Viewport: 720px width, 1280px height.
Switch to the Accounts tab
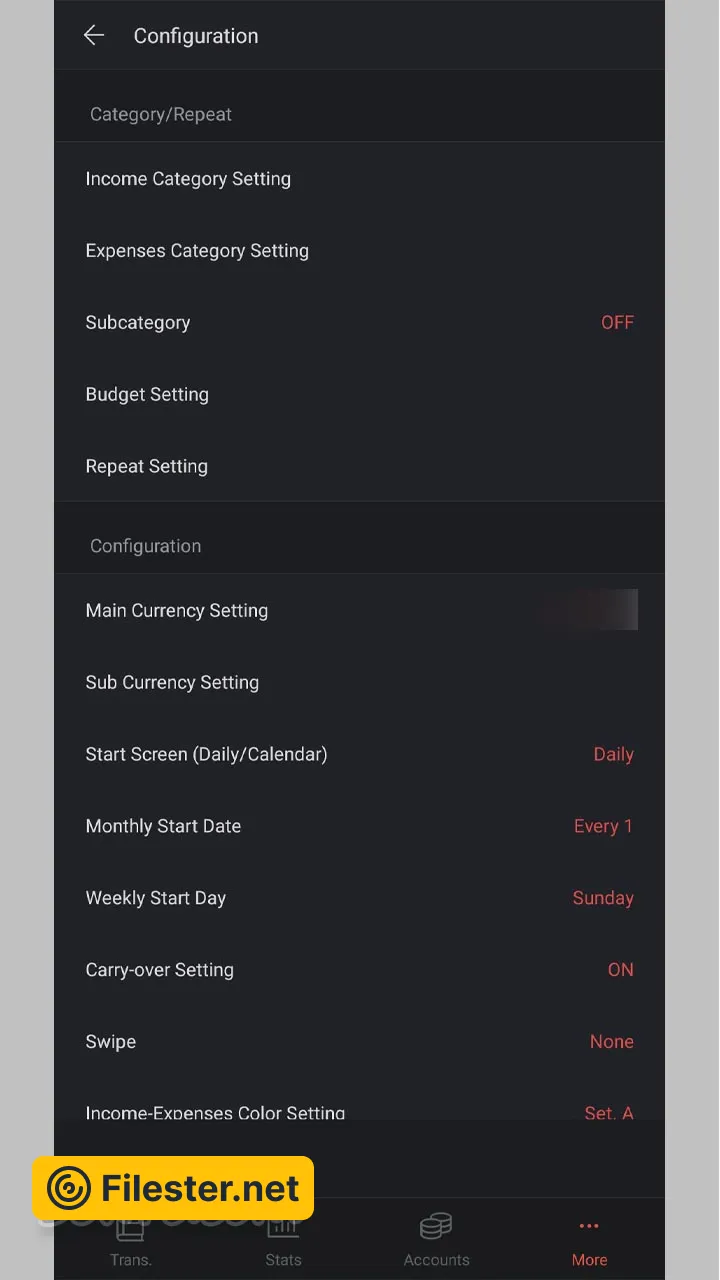pyautogui.click(x=436, y=1240)
